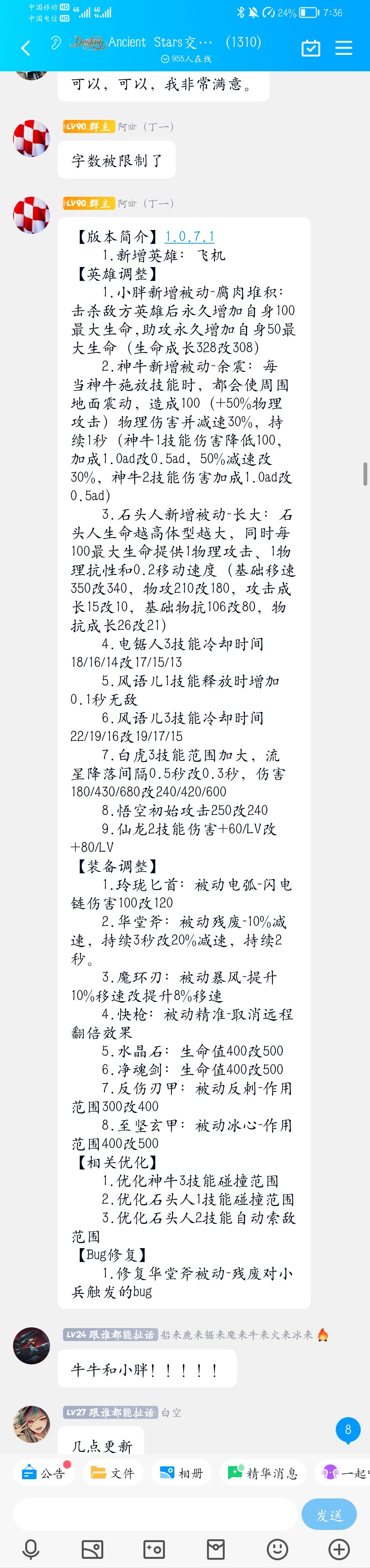Open 文件 group files

tap(113, 1472)
